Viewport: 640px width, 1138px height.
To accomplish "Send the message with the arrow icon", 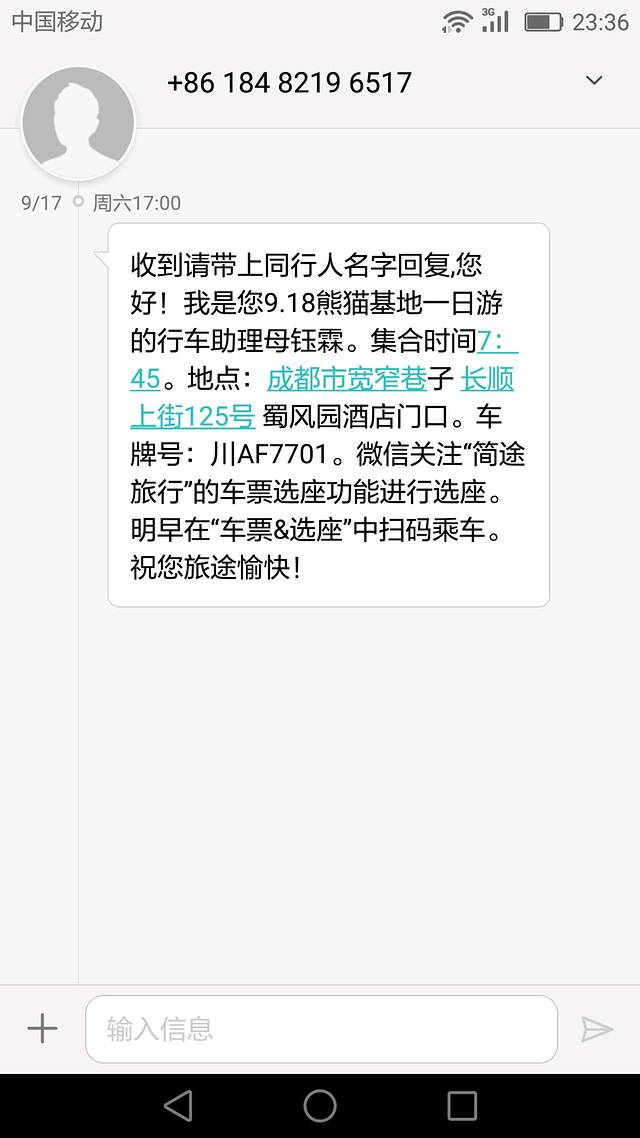I will click(597, 1028).
